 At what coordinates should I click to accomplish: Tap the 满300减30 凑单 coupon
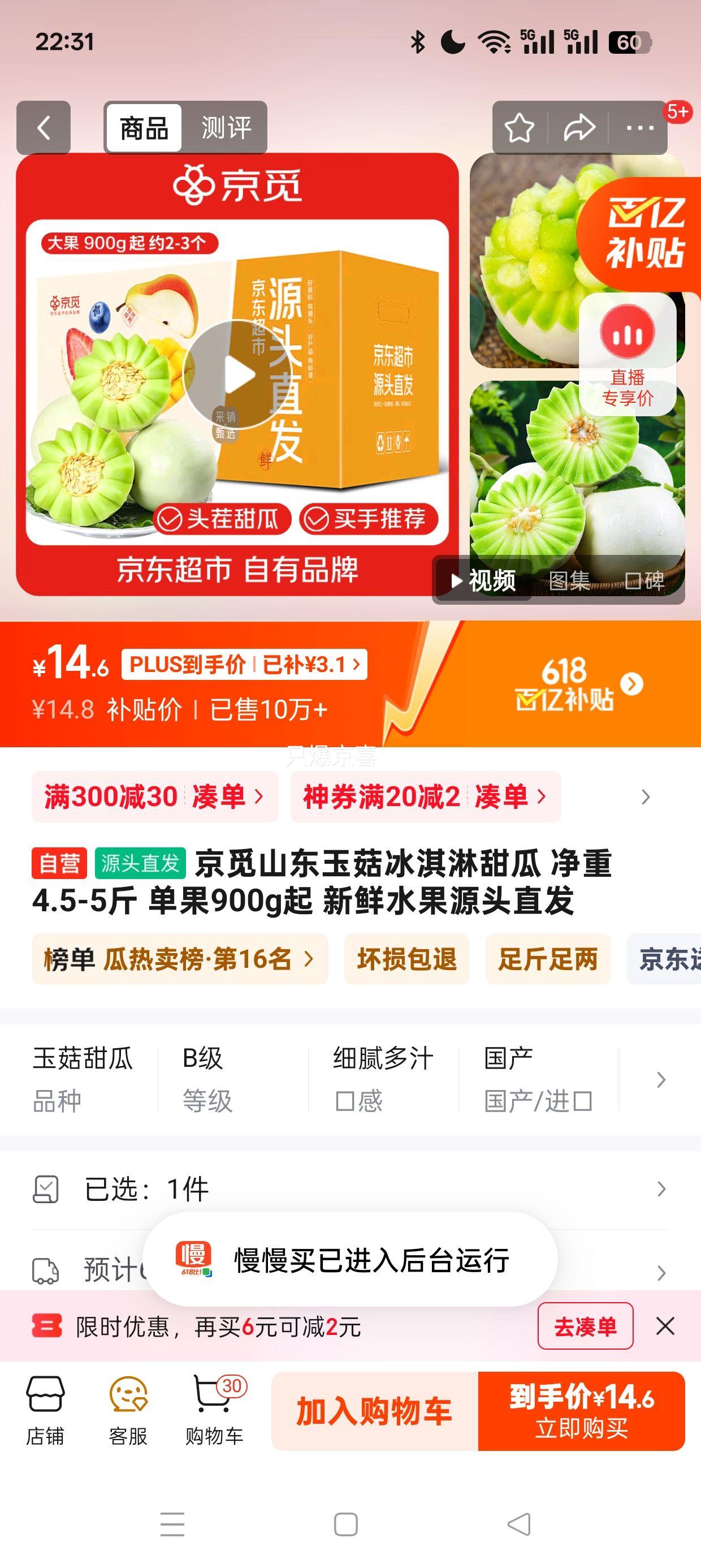154,796
